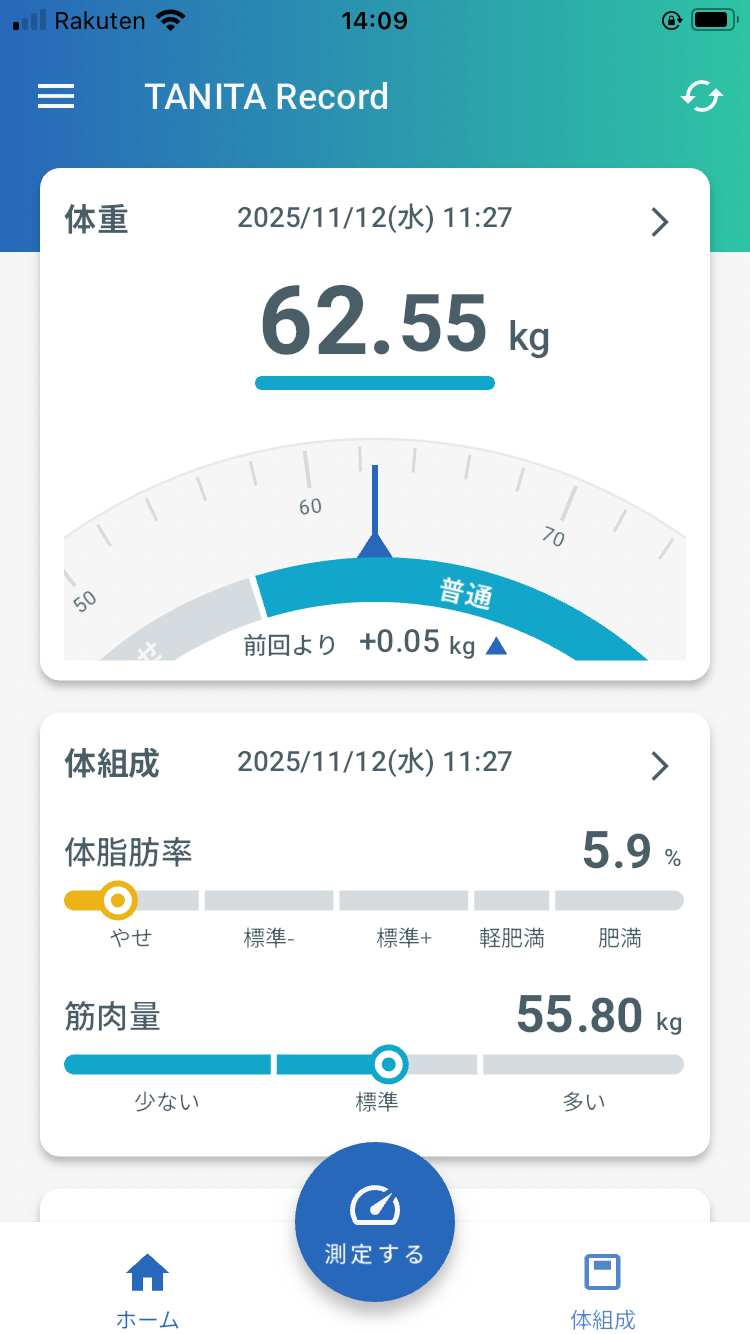Image resolution: width=750 pixels, height=1334 pixels.
Task: Go to the ホーム tab
Action: click(x=147, y=1289)
